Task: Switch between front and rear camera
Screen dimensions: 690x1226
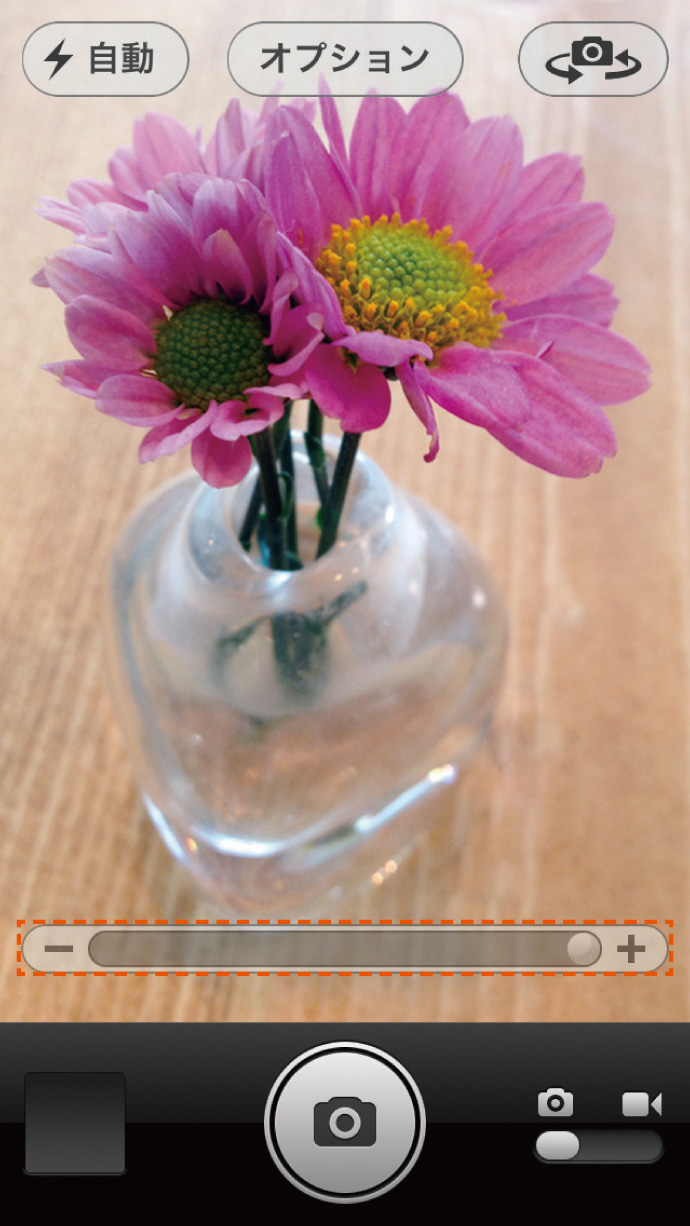Action: click(593, 60)
